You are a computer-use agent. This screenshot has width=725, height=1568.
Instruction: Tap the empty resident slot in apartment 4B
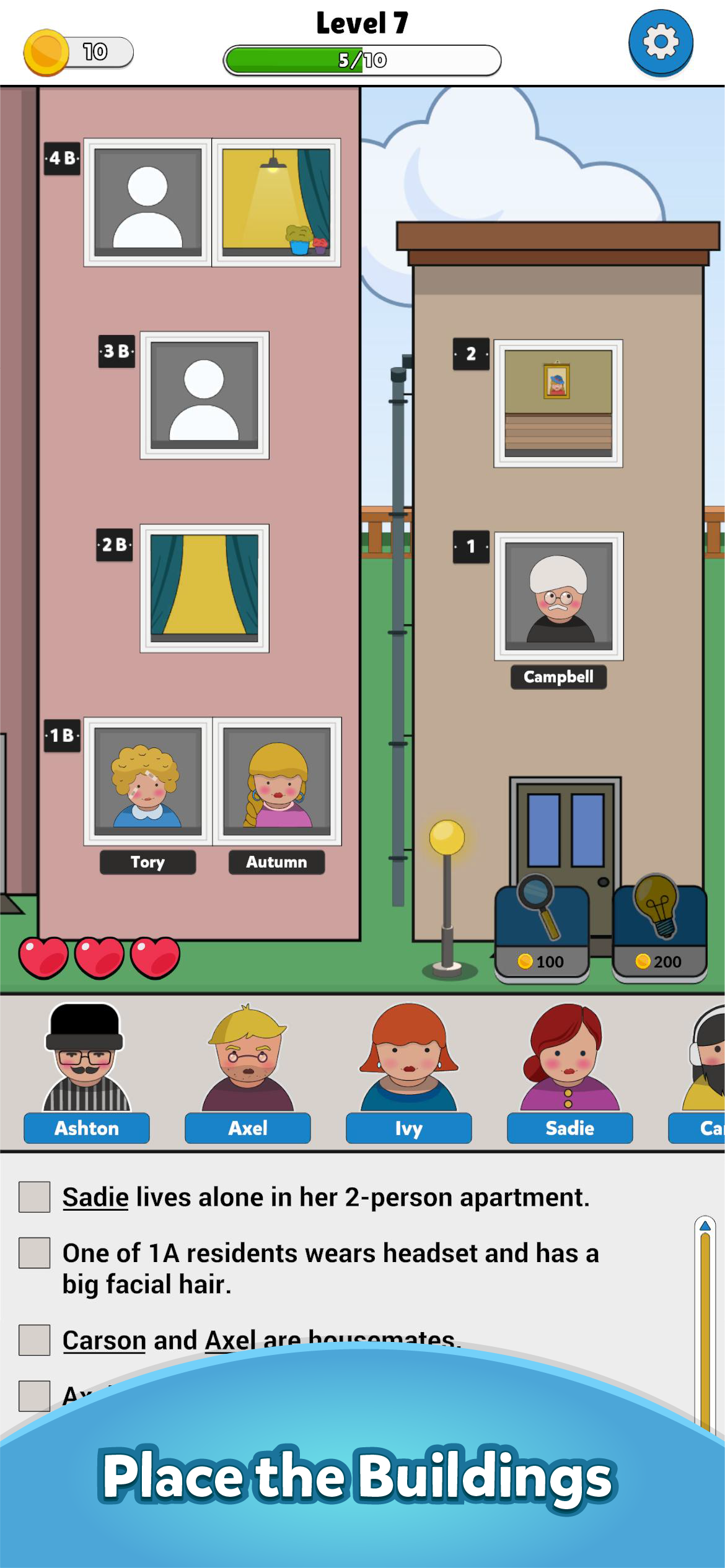coord(147,203)
